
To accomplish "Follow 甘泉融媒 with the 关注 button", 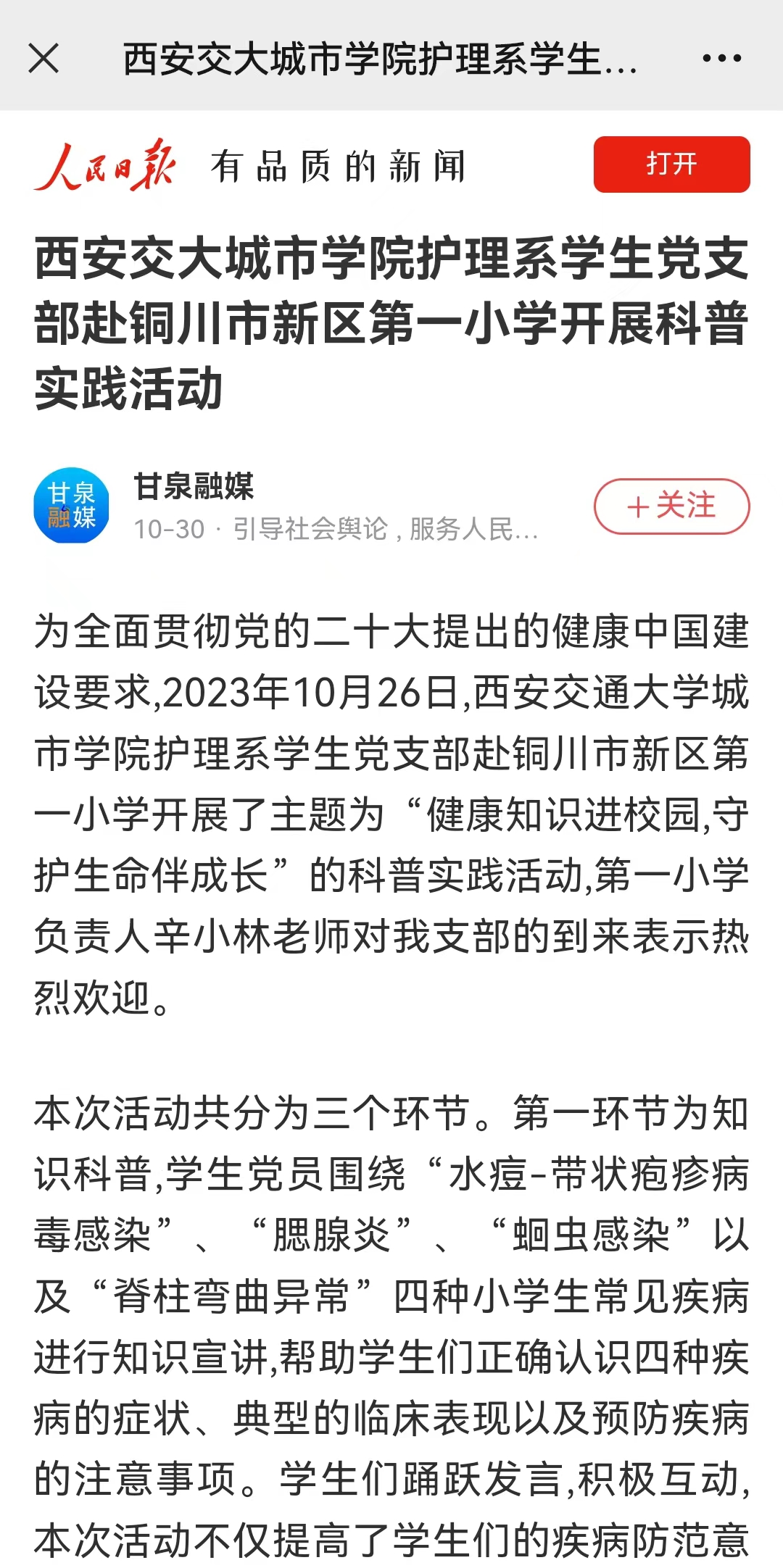I will (x=671, y=506).
